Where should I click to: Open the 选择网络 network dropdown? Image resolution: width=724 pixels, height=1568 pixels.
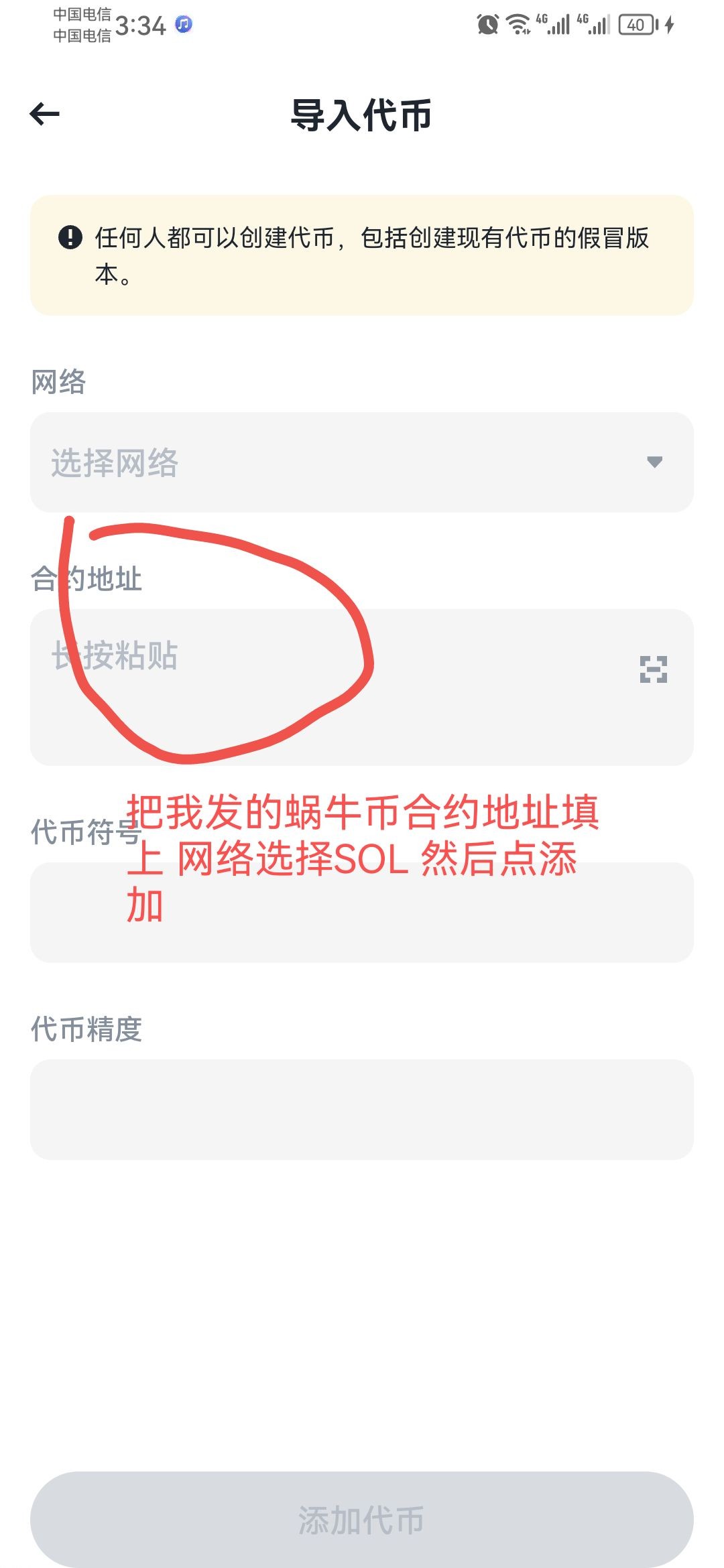click(362, 462)
